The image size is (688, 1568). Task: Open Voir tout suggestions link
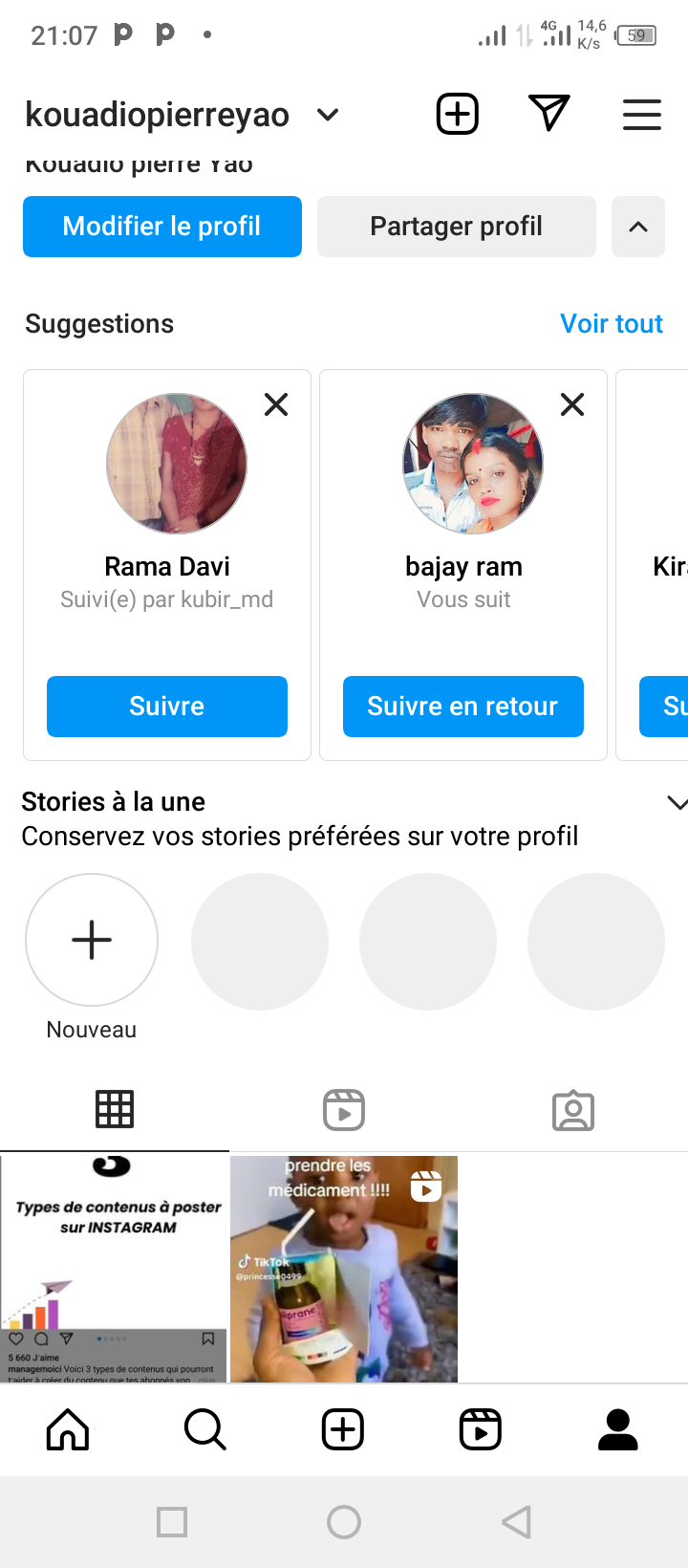click(x=612, y=324)
